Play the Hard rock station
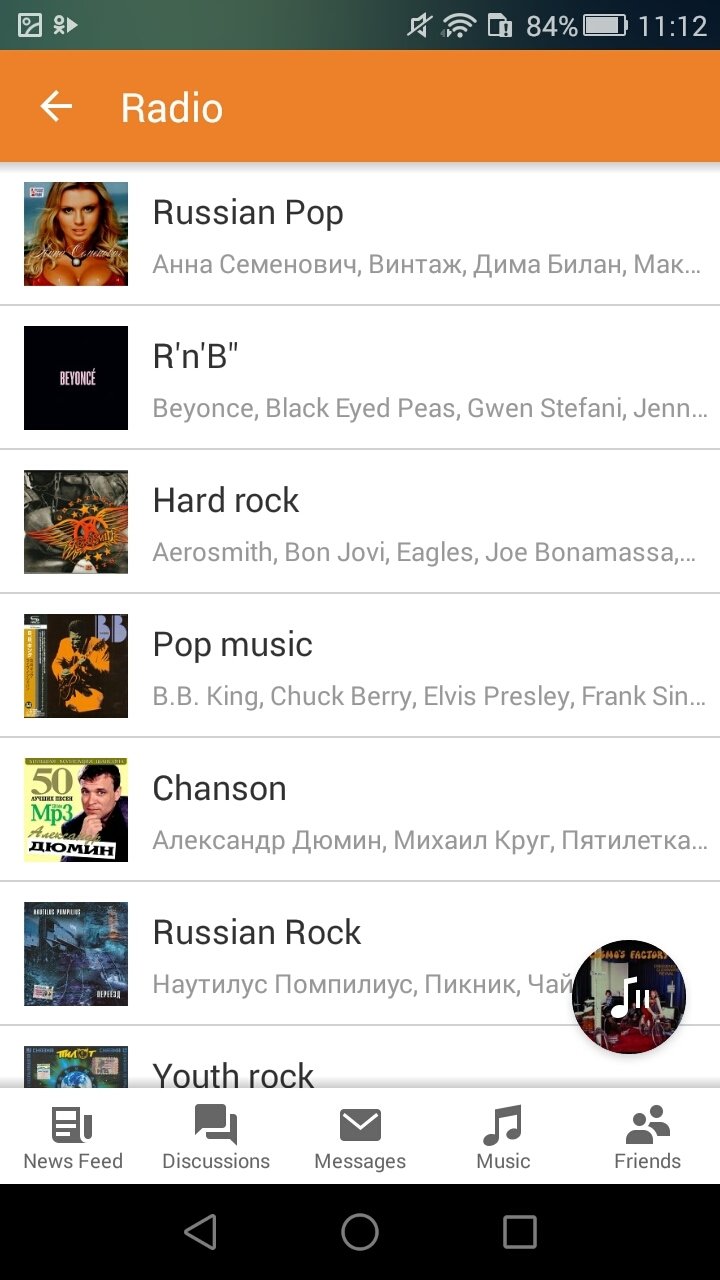This screenshot has height=1280, width=720. (360, 522)
